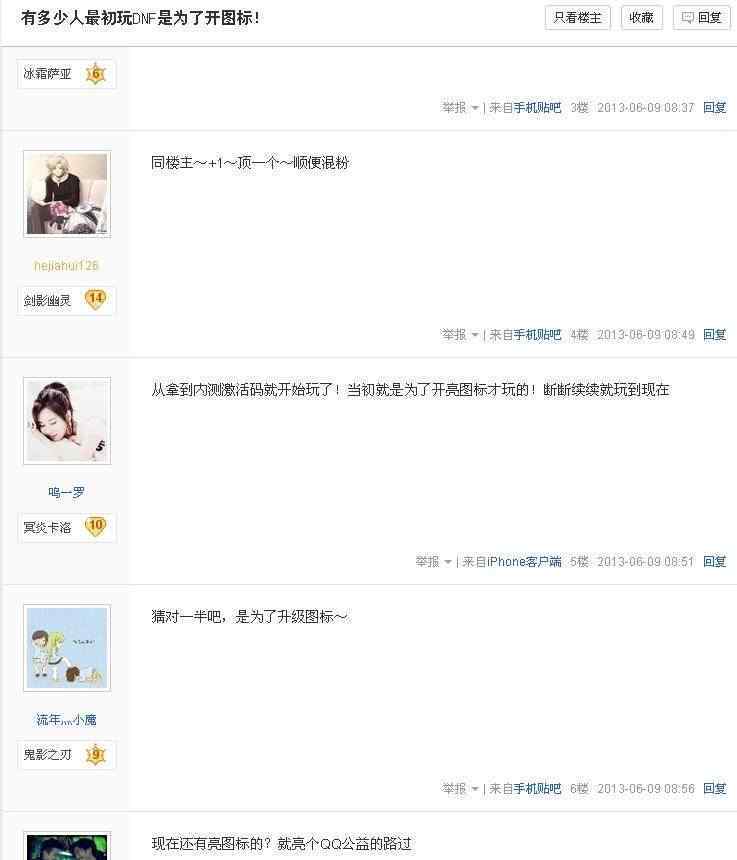737x860 pixels.
Task: Open 鸣一罗's avatar
Action: tap(67, 421)
